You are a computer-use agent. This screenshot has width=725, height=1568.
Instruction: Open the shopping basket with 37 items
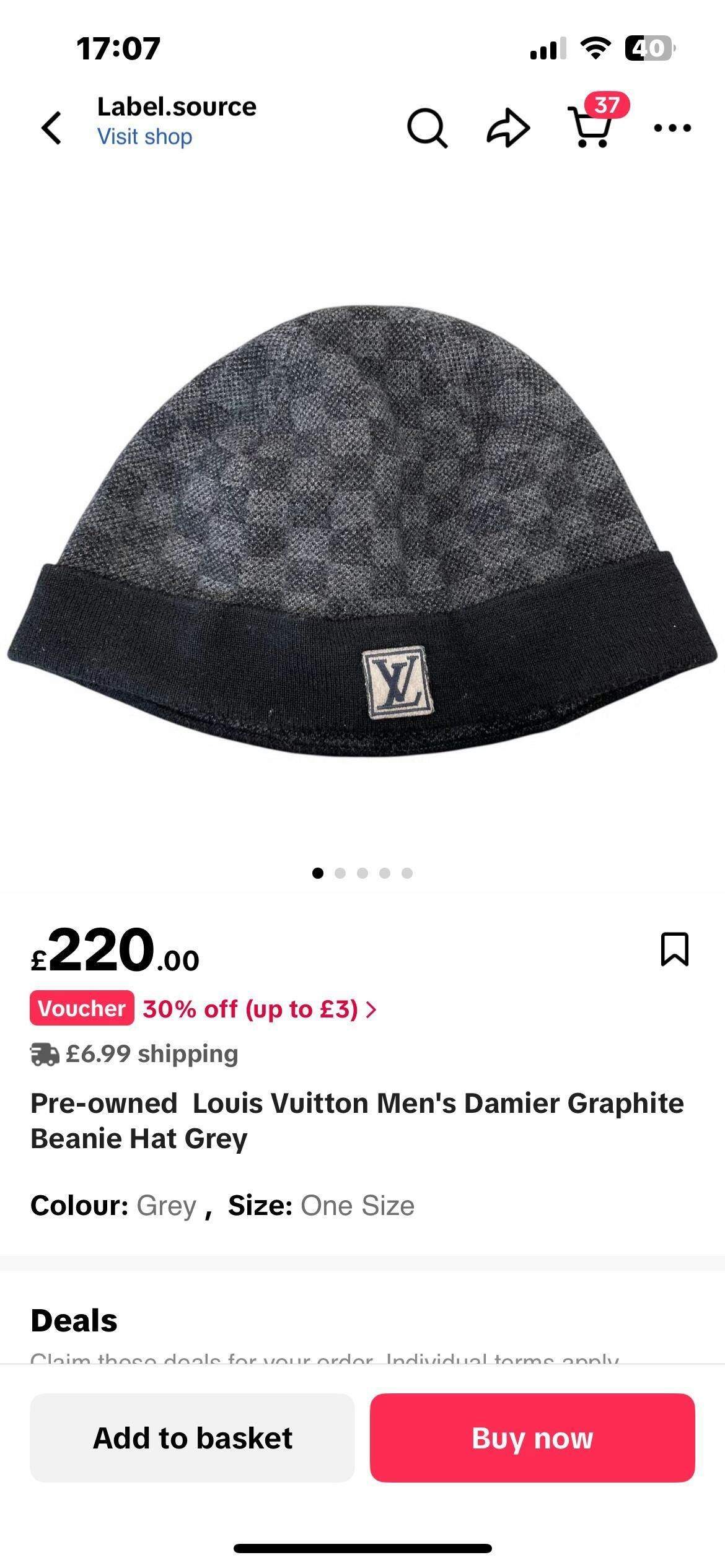(x=591, y=127)
